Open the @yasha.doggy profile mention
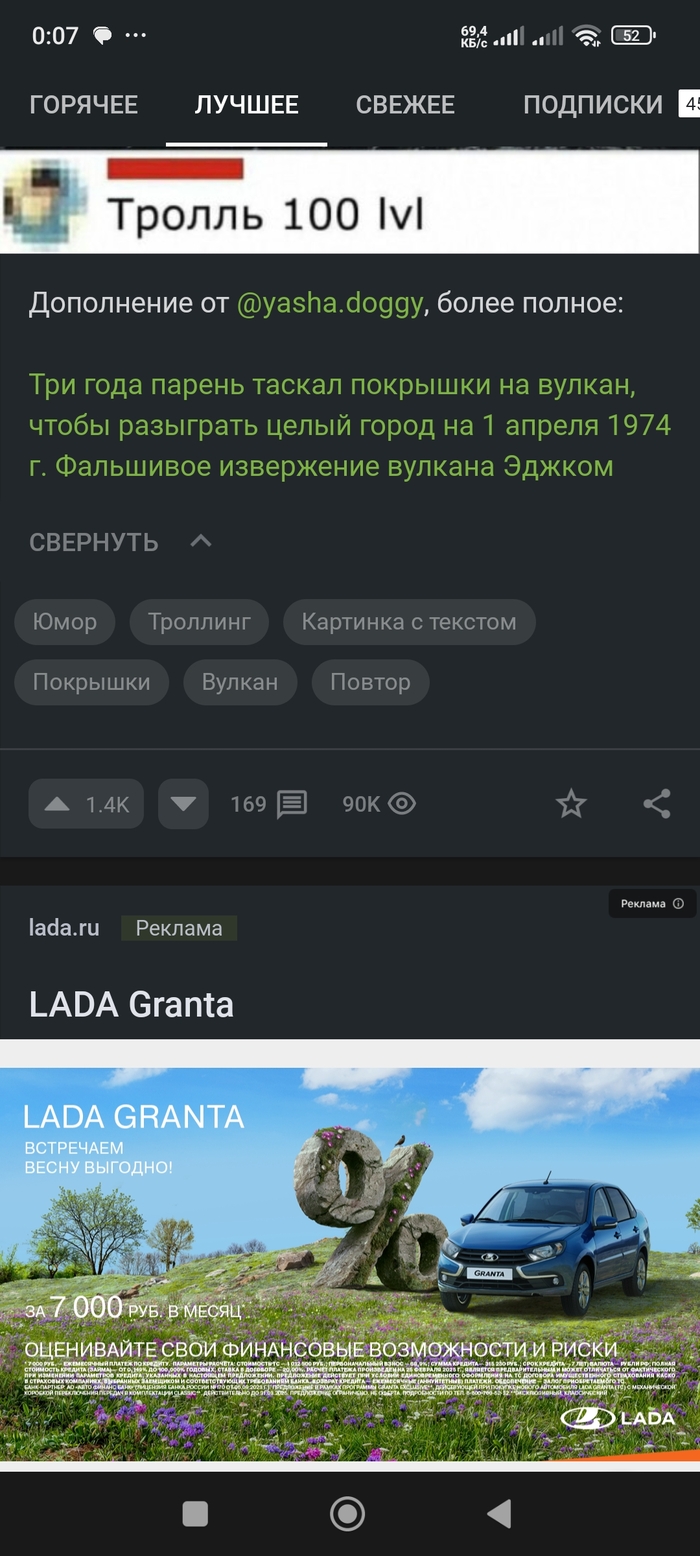This screenshot has height=1556, width=700. [329, 303]
